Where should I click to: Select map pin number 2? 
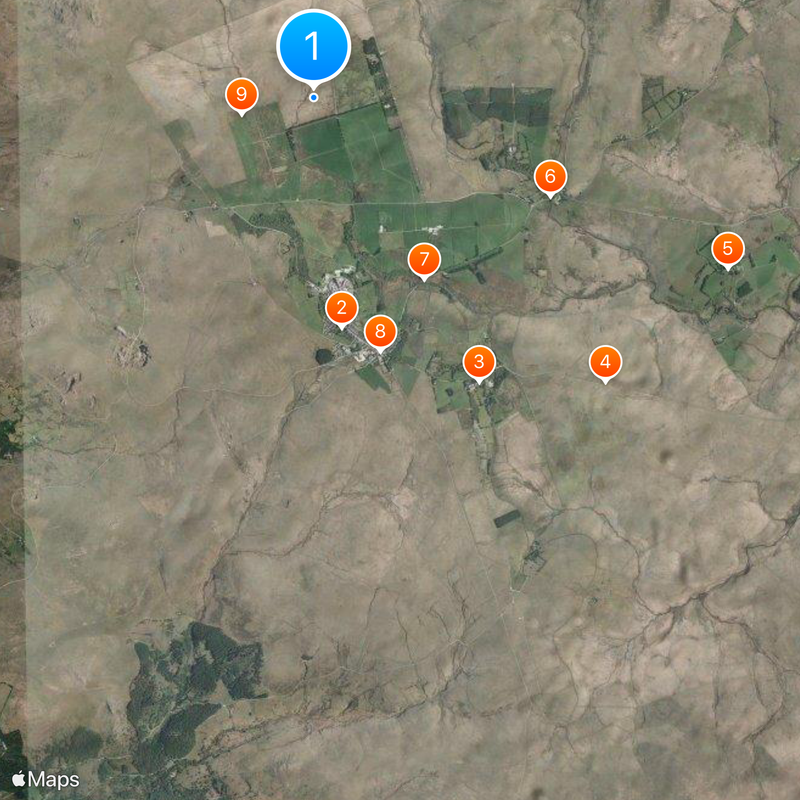pyautogui.click(x=342, y=309)
